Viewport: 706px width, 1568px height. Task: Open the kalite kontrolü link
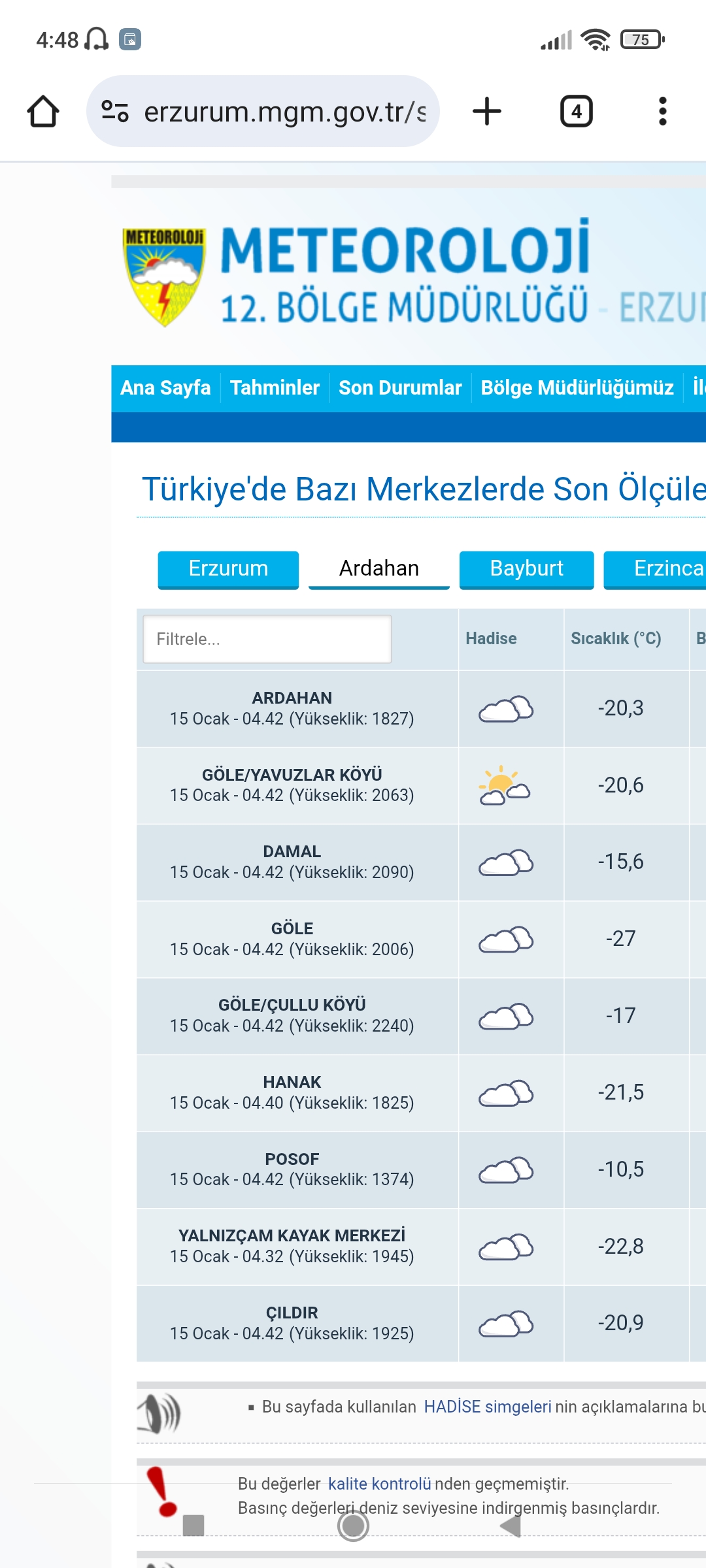click(x=379, y=1484)
